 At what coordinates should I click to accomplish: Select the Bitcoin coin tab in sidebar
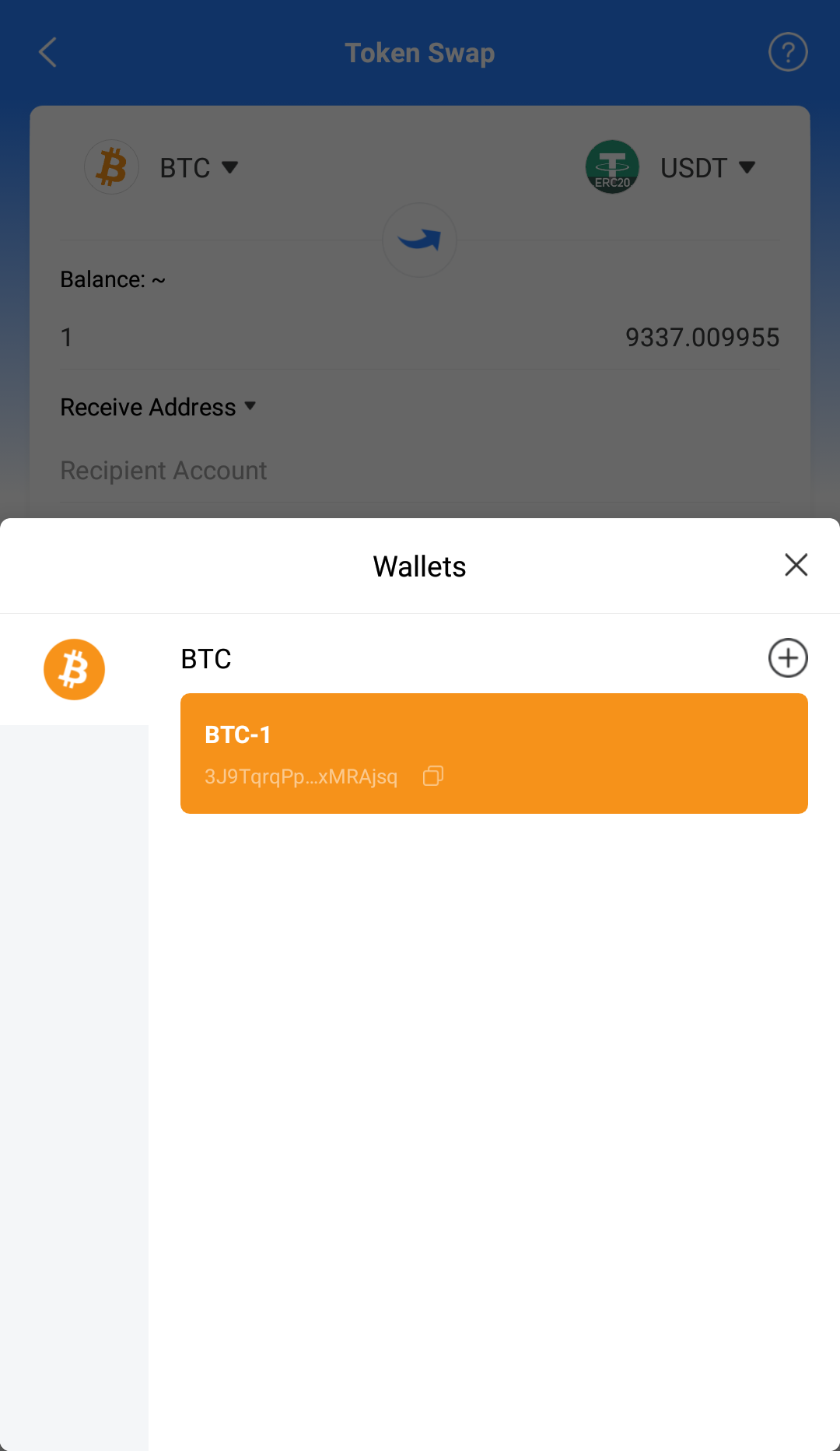74,669
